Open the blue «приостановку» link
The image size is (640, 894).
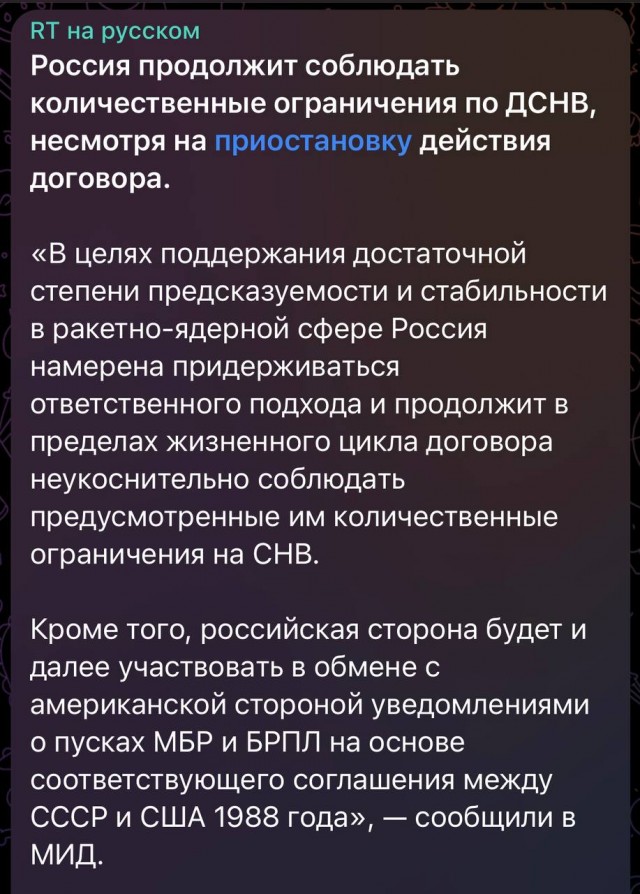pyautogui.click(x=312, y=141)
